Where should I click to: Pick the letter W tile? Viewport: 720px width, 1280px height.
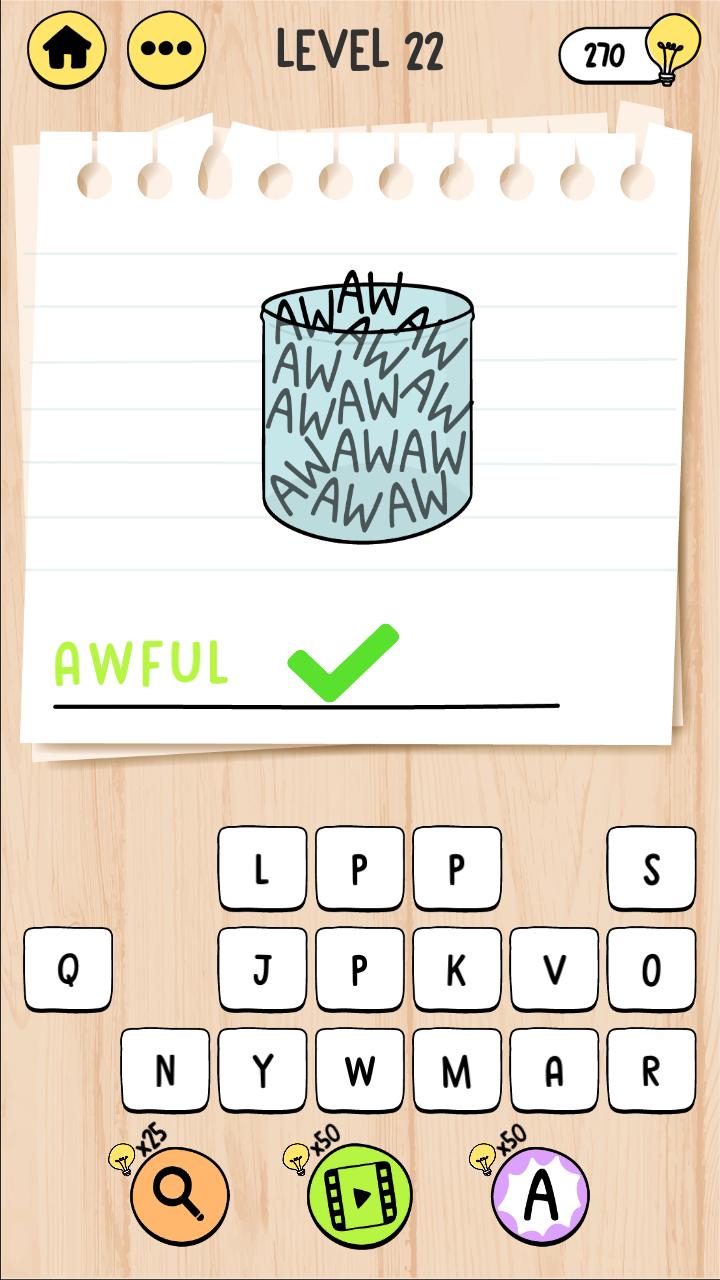360,1070
